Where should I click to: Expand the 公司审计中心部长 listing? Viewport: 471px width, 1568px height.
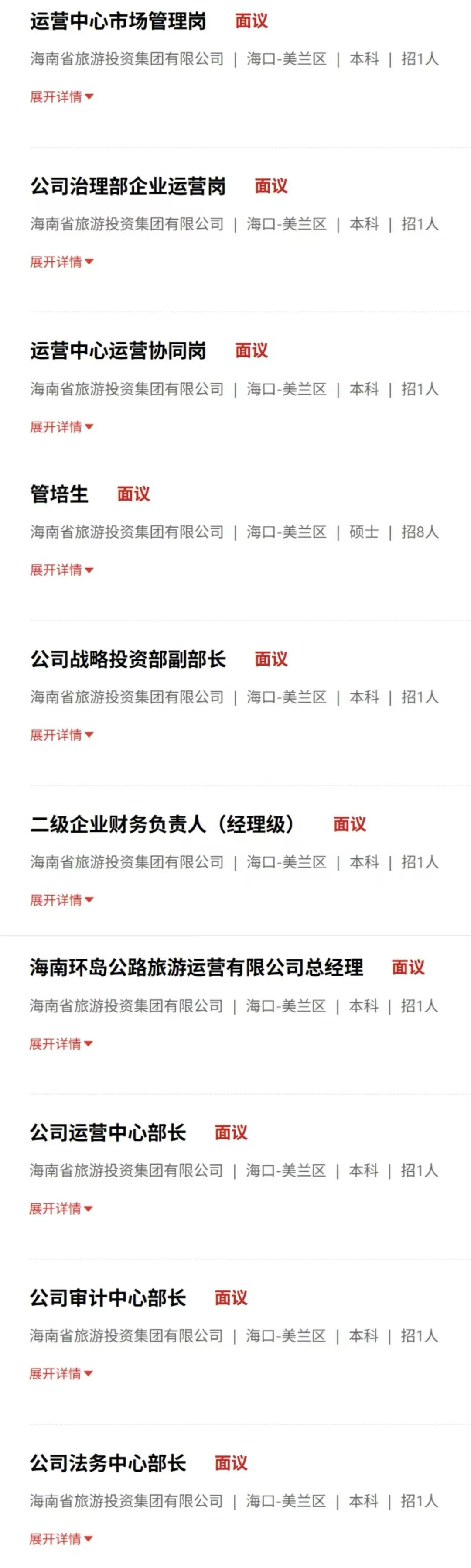61,1373
